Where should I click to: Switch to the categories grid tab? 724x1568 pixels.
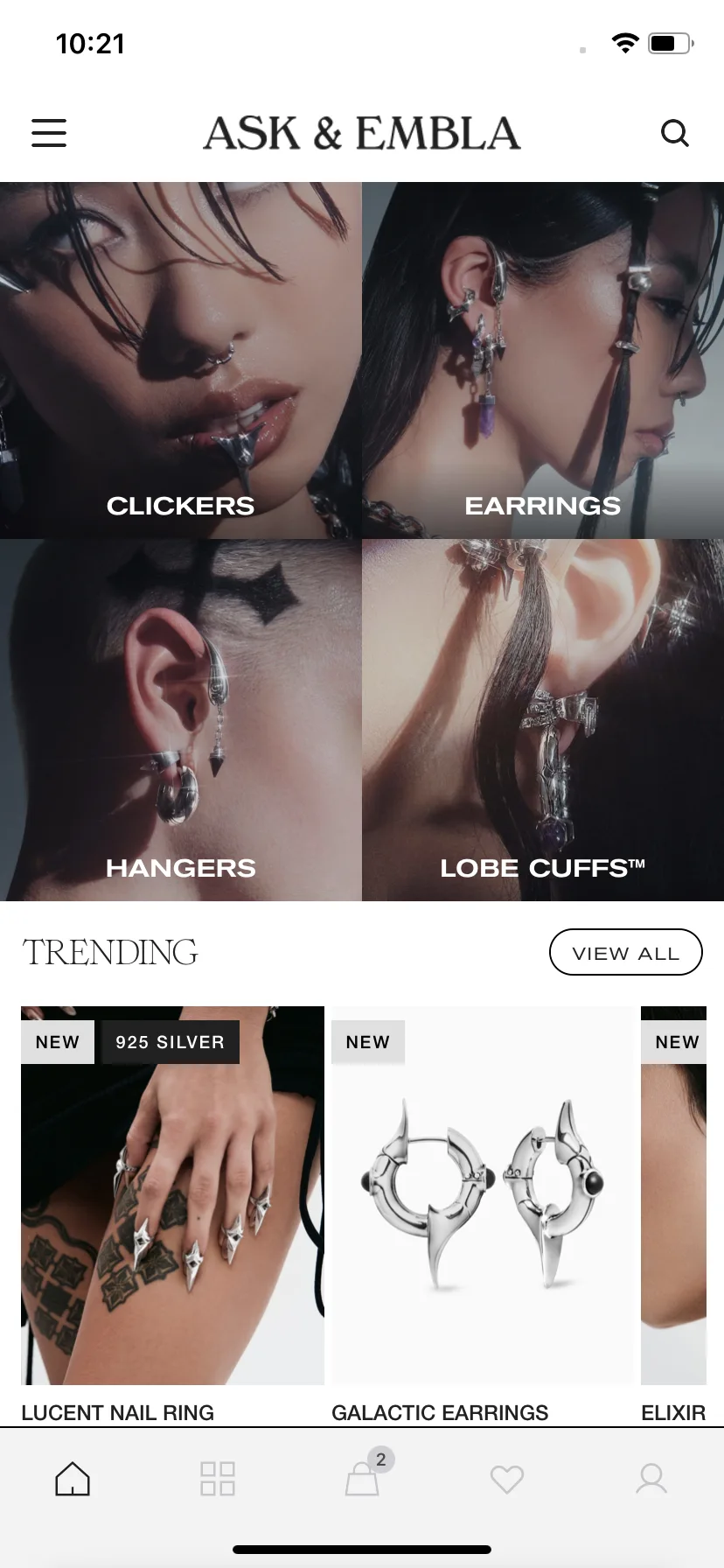[218, 1479]
